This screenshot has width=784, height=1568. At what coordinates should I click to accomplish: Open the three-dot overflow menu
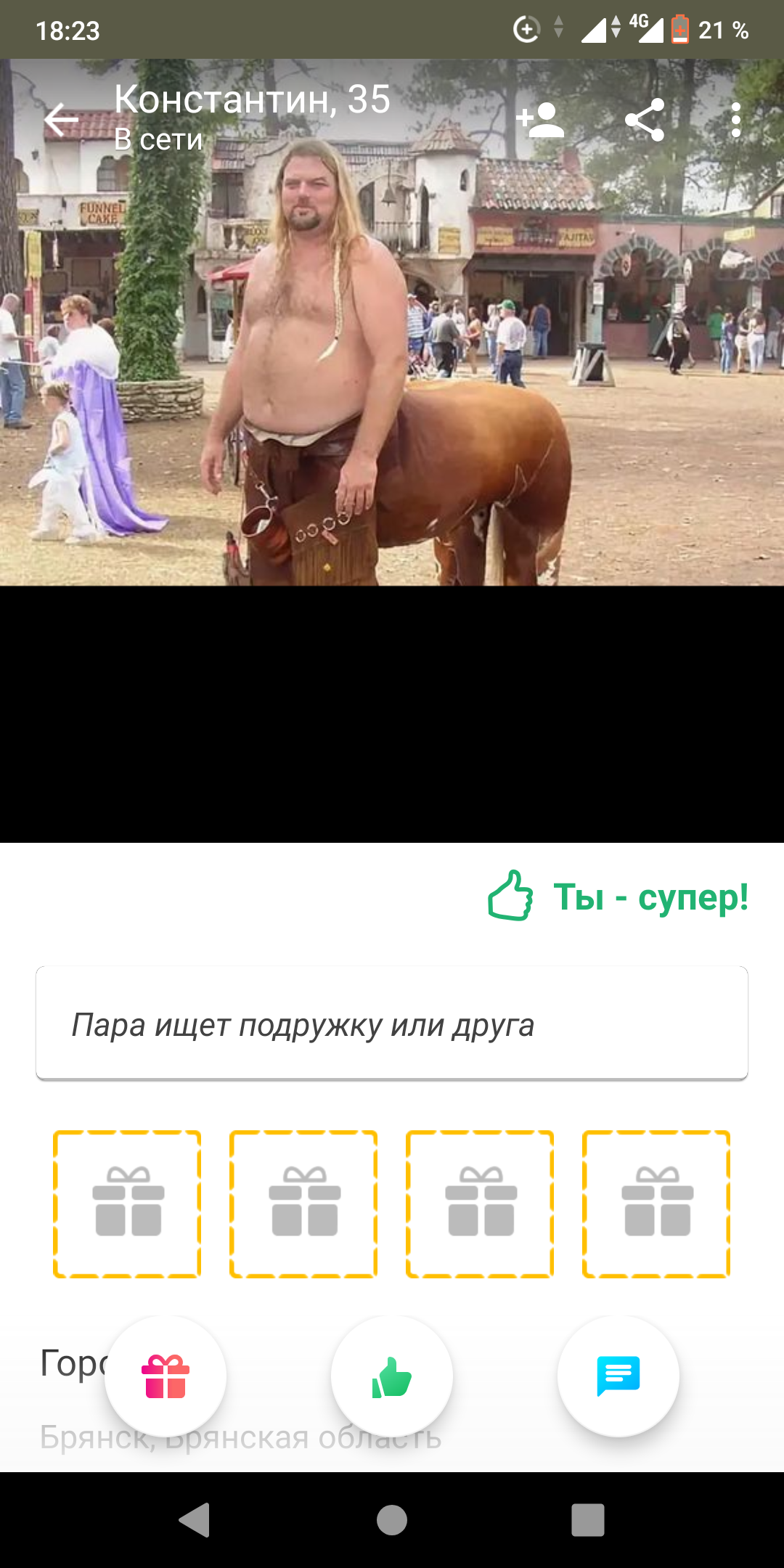click(x=736, y=120)
